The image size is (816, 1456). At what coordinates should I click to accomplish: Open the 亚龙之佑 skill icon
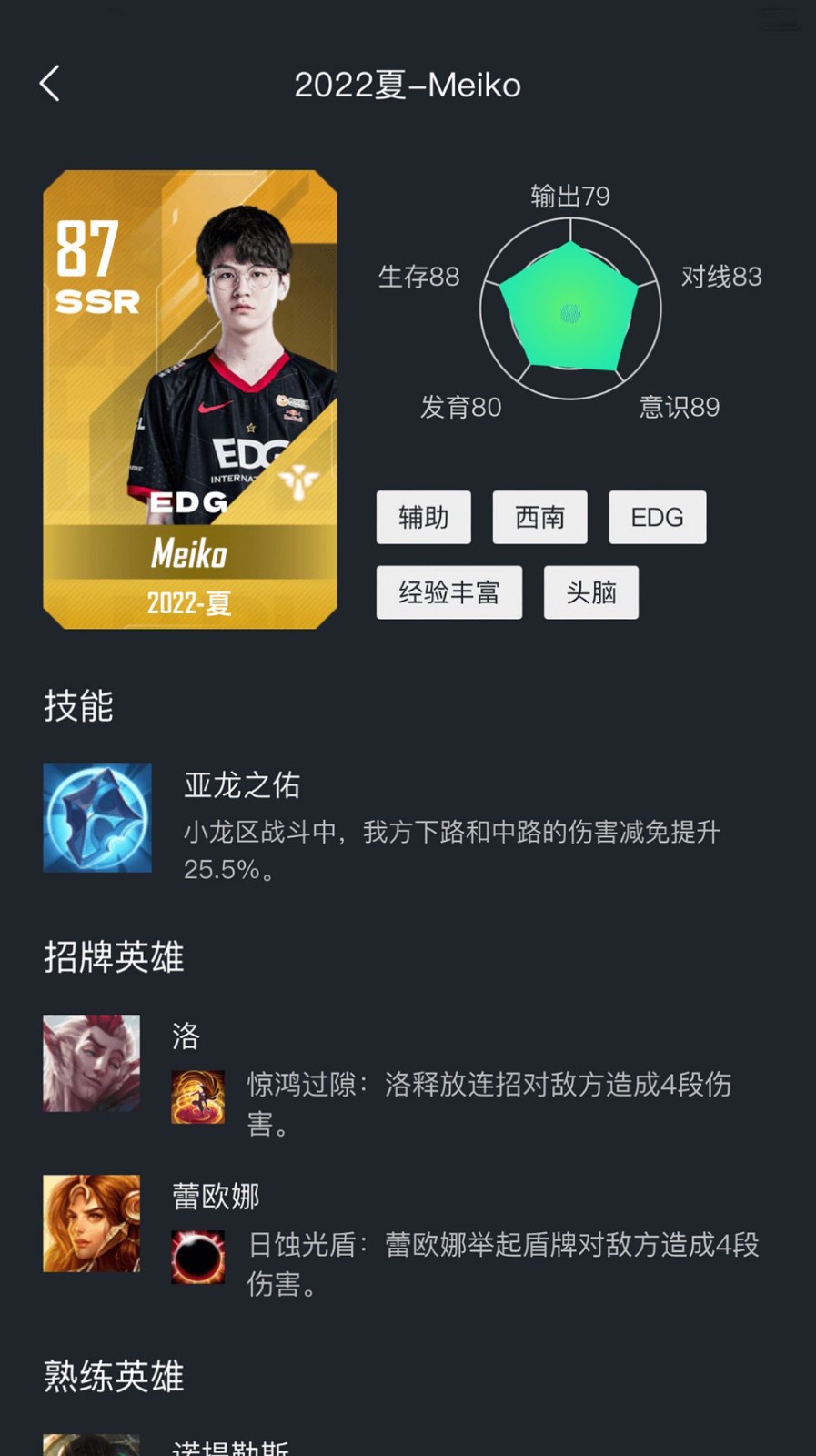click(x=97, y=817)
